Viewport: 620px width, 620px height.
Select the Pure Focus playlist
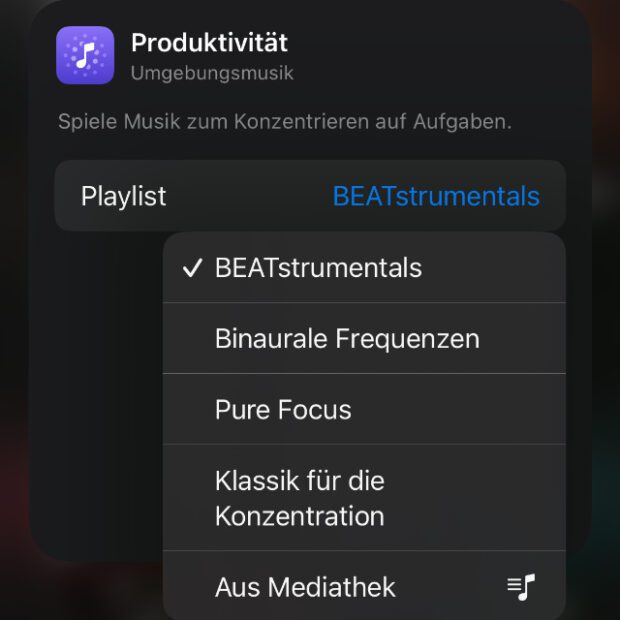(363, 410)
